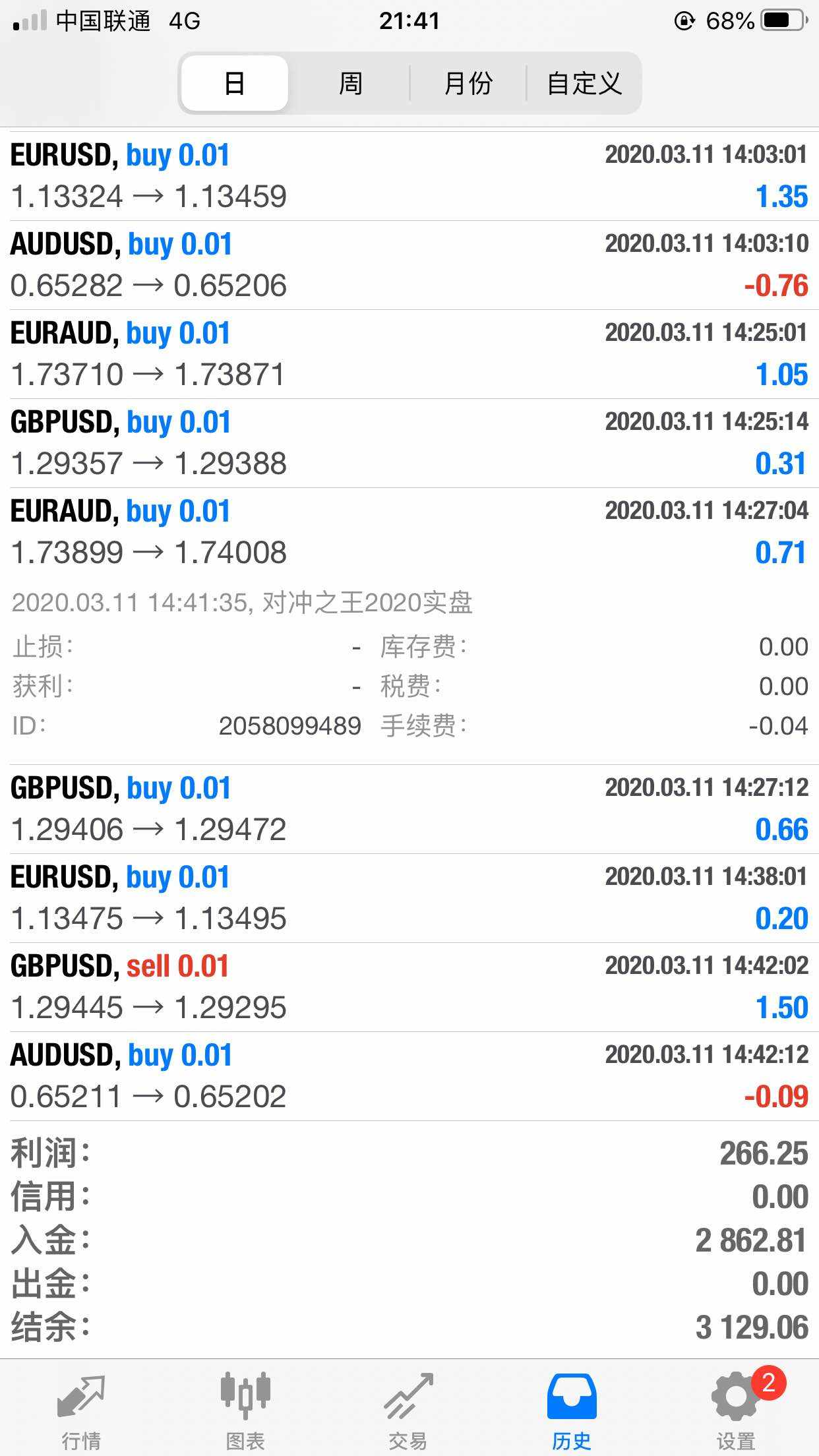Select the 周 (week) period filter

(x=350, y=84)
